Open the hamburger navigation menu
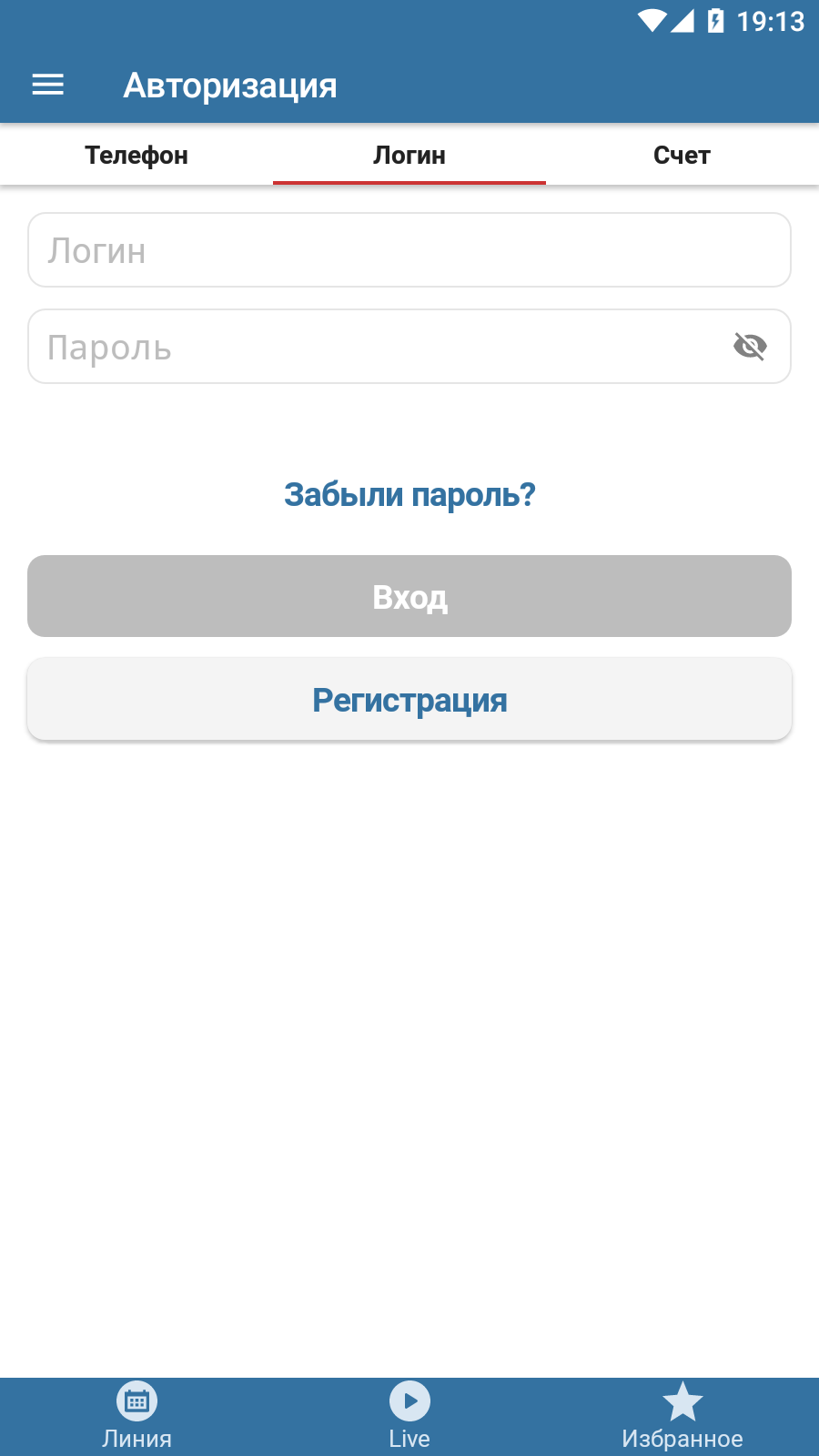The width and height of the screenshot is (819, 1456). tap(48, 86)
